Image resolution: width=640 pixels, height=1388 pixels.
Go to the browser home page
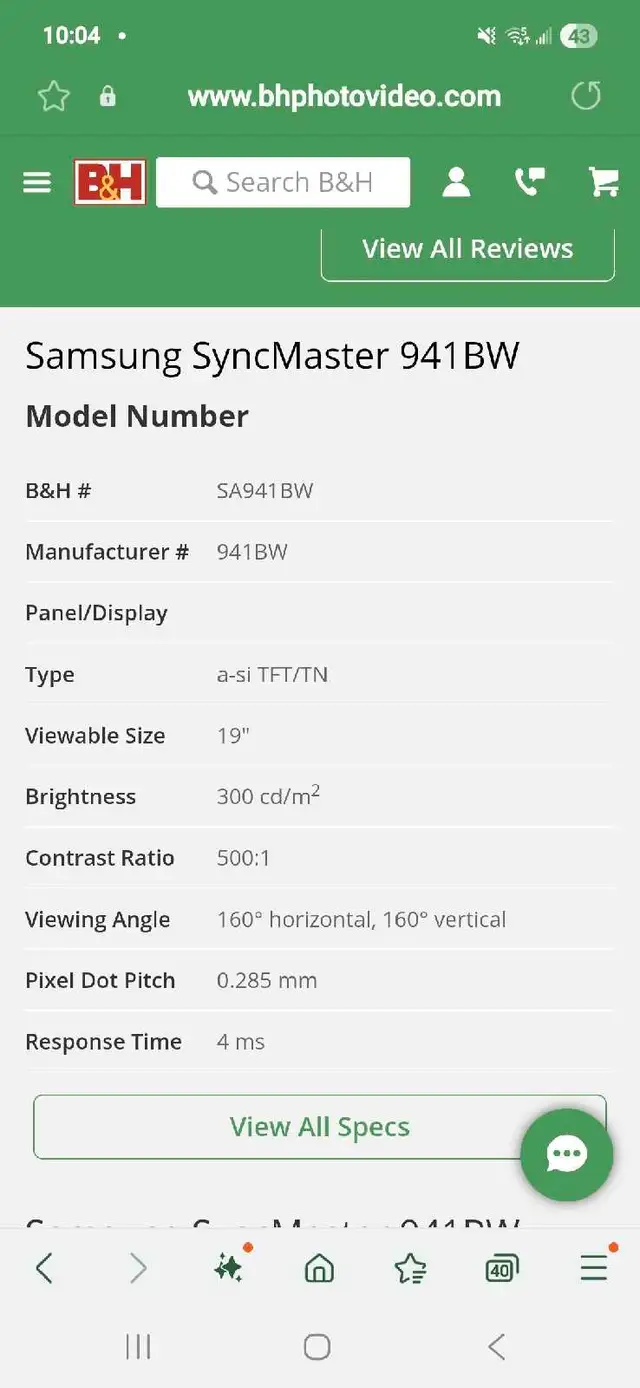pyautogui.click(x=319, y=1269)
